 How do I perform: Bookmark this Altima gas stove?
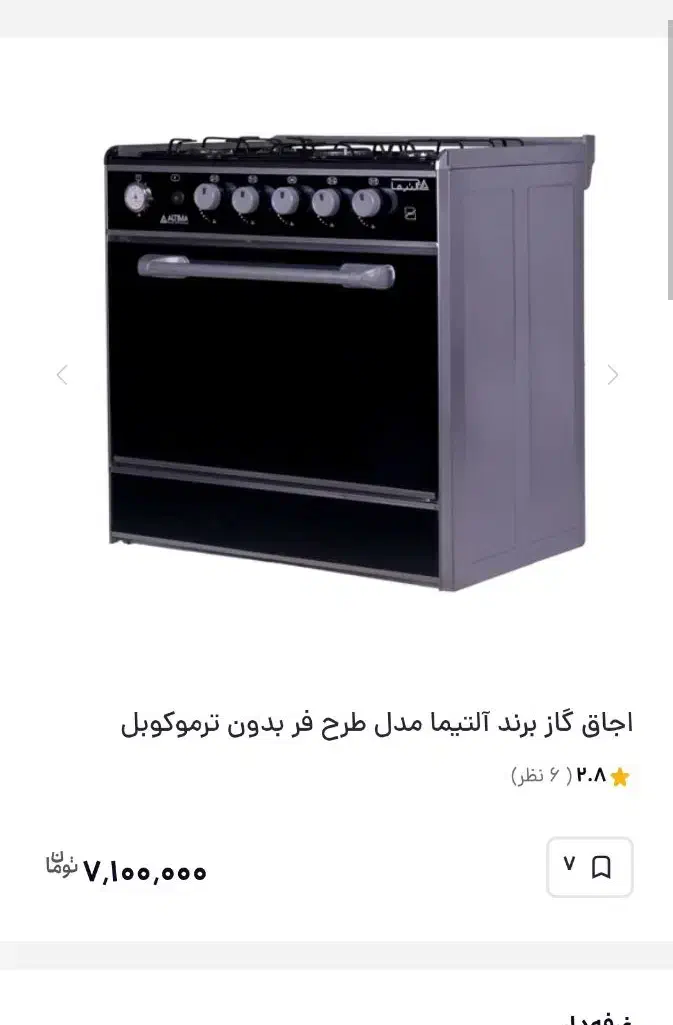589,867
